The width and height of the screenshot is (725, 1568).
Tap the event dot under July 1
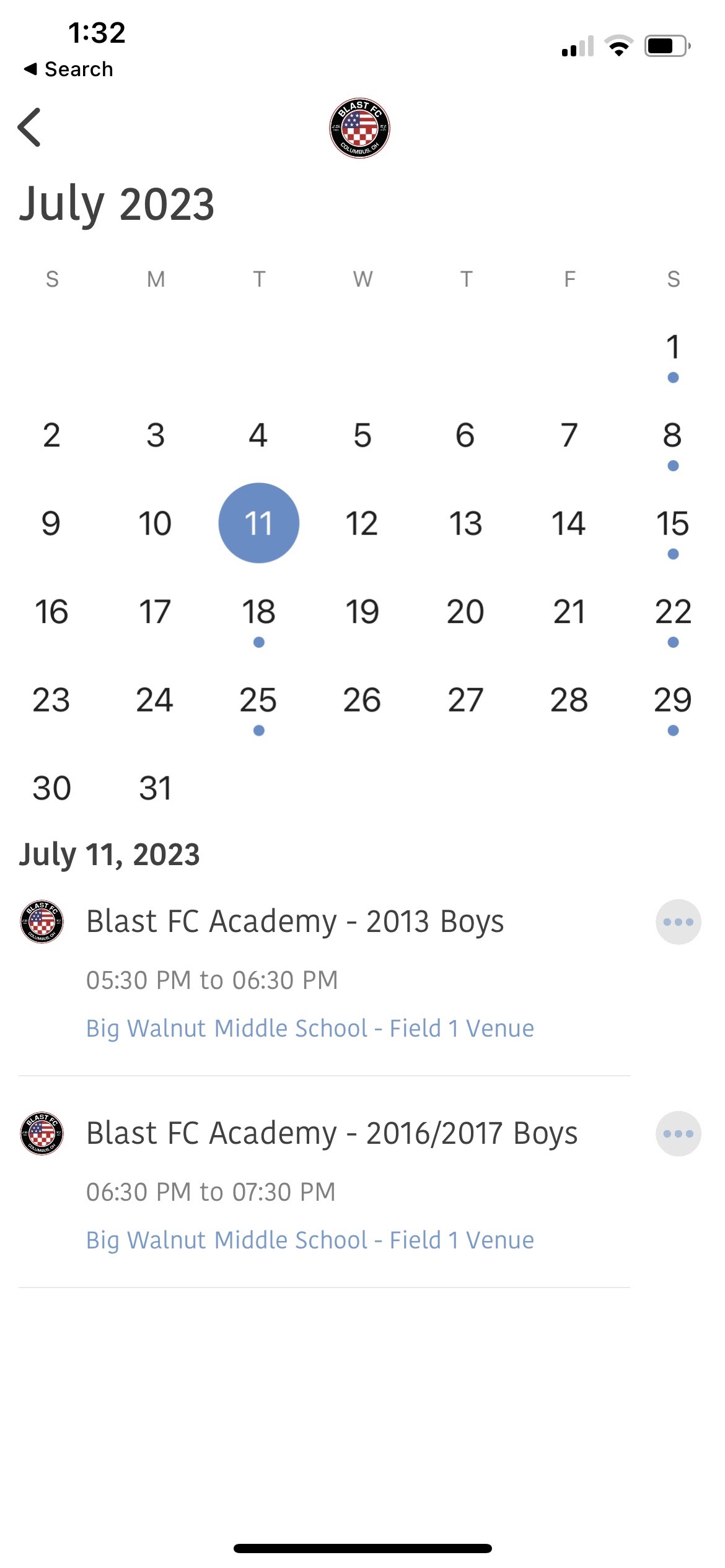click(673, 376)
